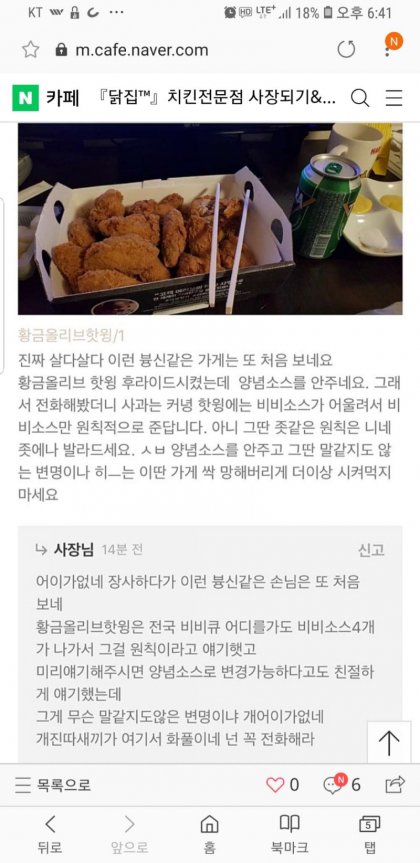The image size is (420, 863).
Task: Open the fried chicken photo
Action: [210, 219]
